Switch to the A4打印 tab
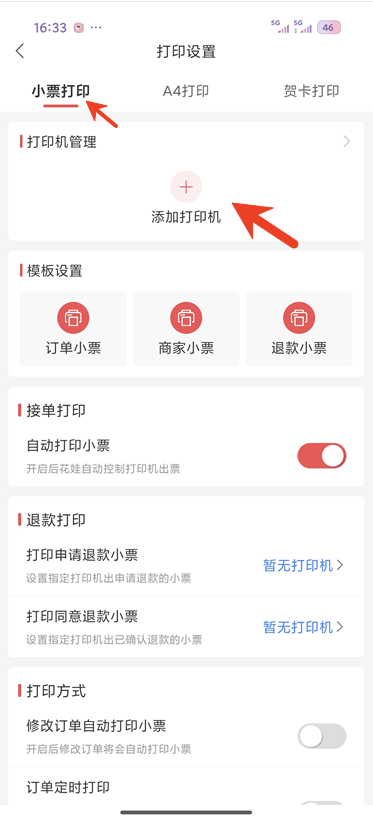373x816 pixels. coord(186,91)
